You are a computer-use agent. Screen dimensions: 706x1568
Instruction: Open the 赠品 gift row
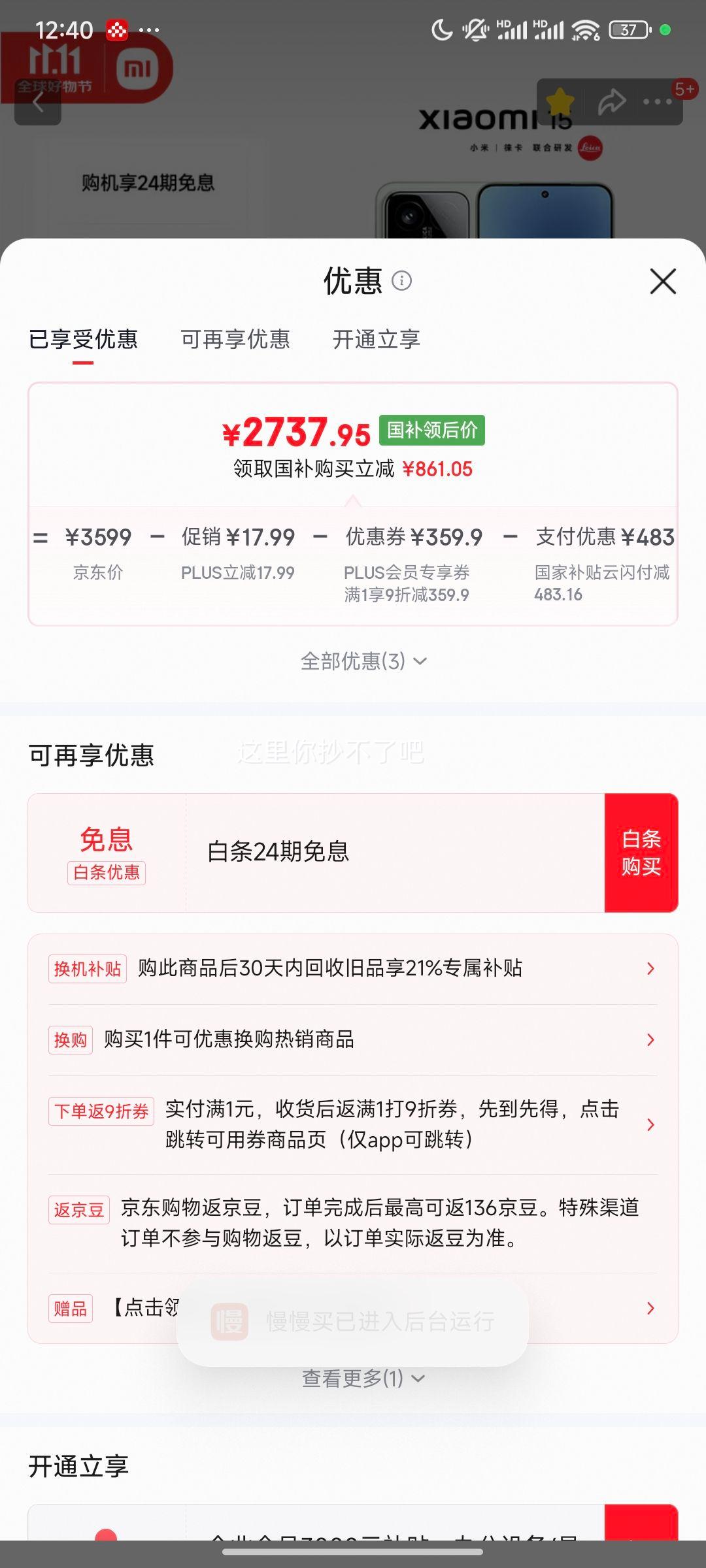click(588, 1308)
